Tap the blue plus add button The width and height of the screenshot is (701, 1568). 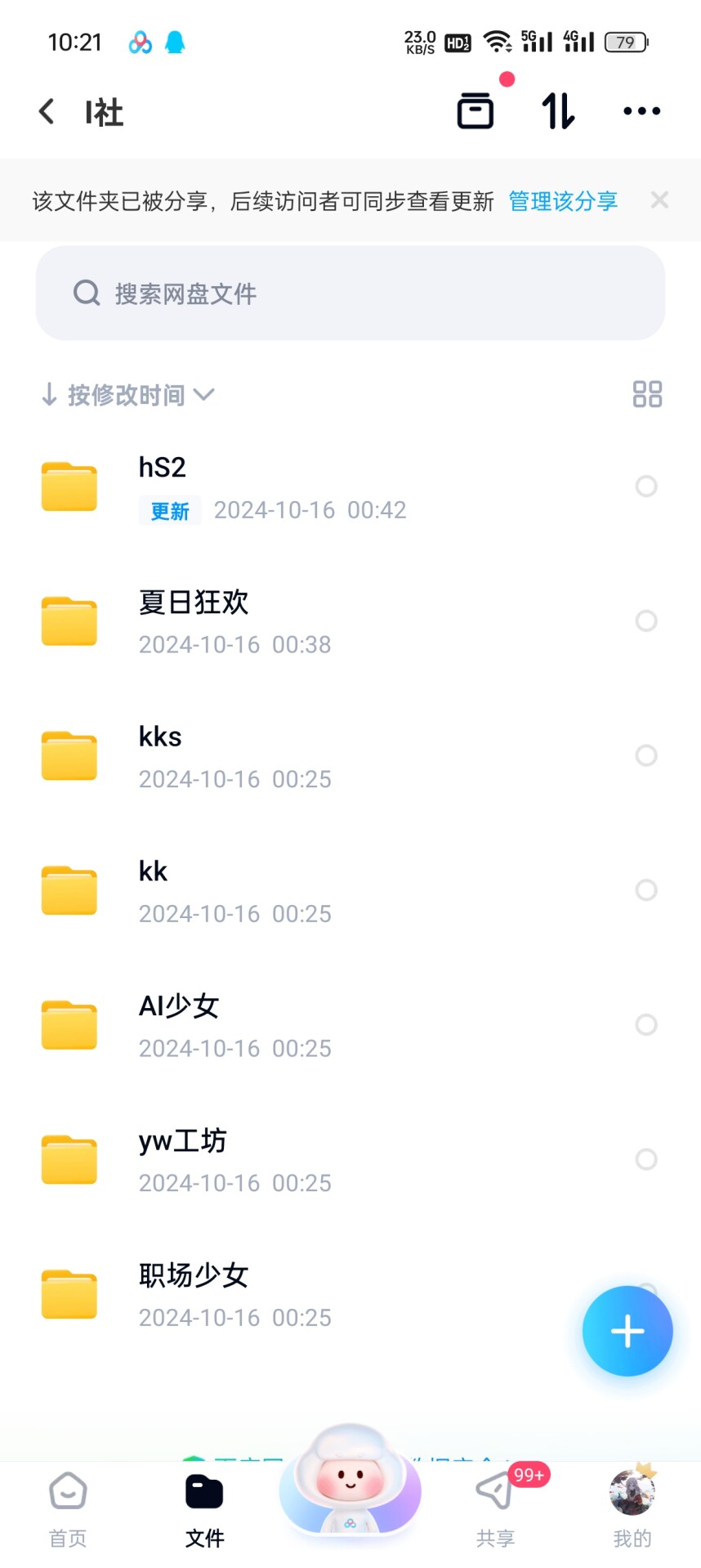point(627,1331)
